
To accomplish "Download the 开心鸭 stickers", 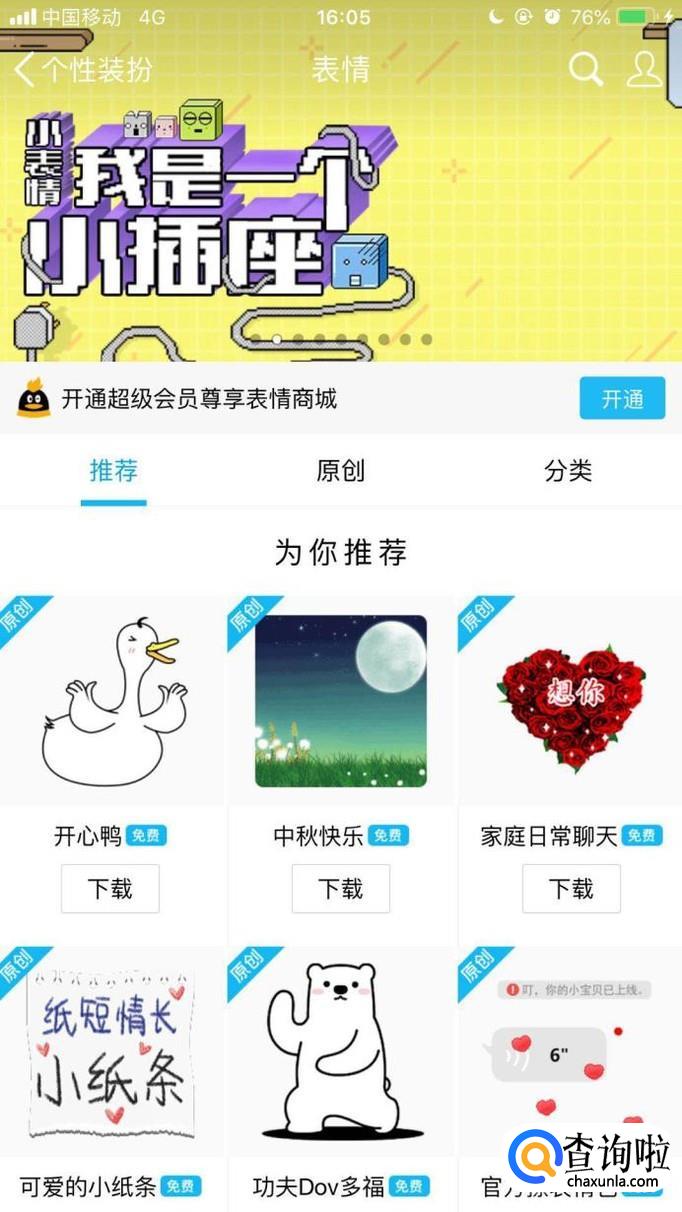I will point(110,888).
